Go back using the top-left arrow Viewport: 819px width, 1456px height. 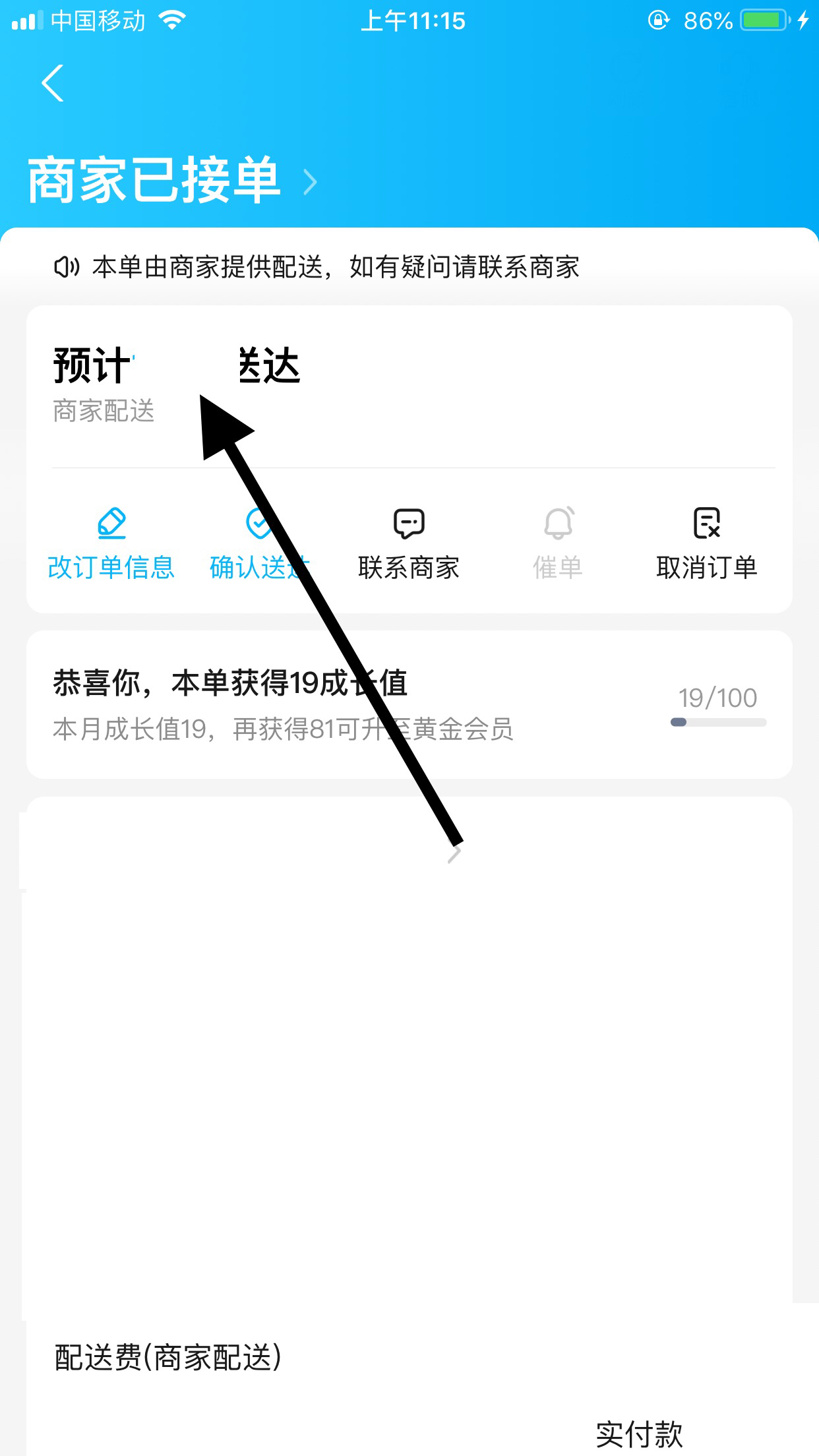coord(53,83)
